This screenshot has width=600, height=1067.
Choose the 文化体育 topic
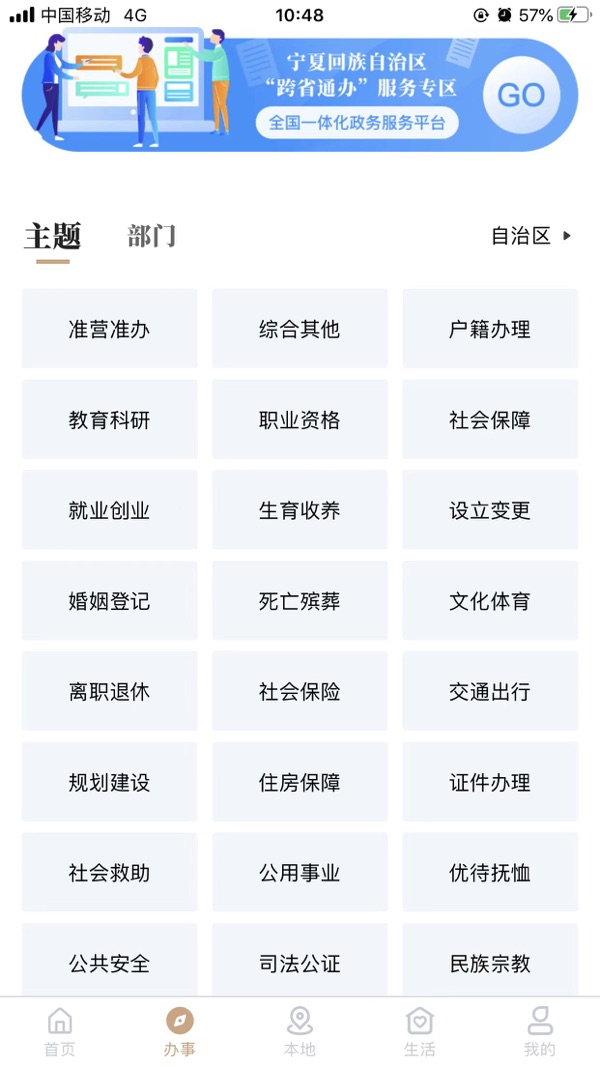[x=490, y=601]
